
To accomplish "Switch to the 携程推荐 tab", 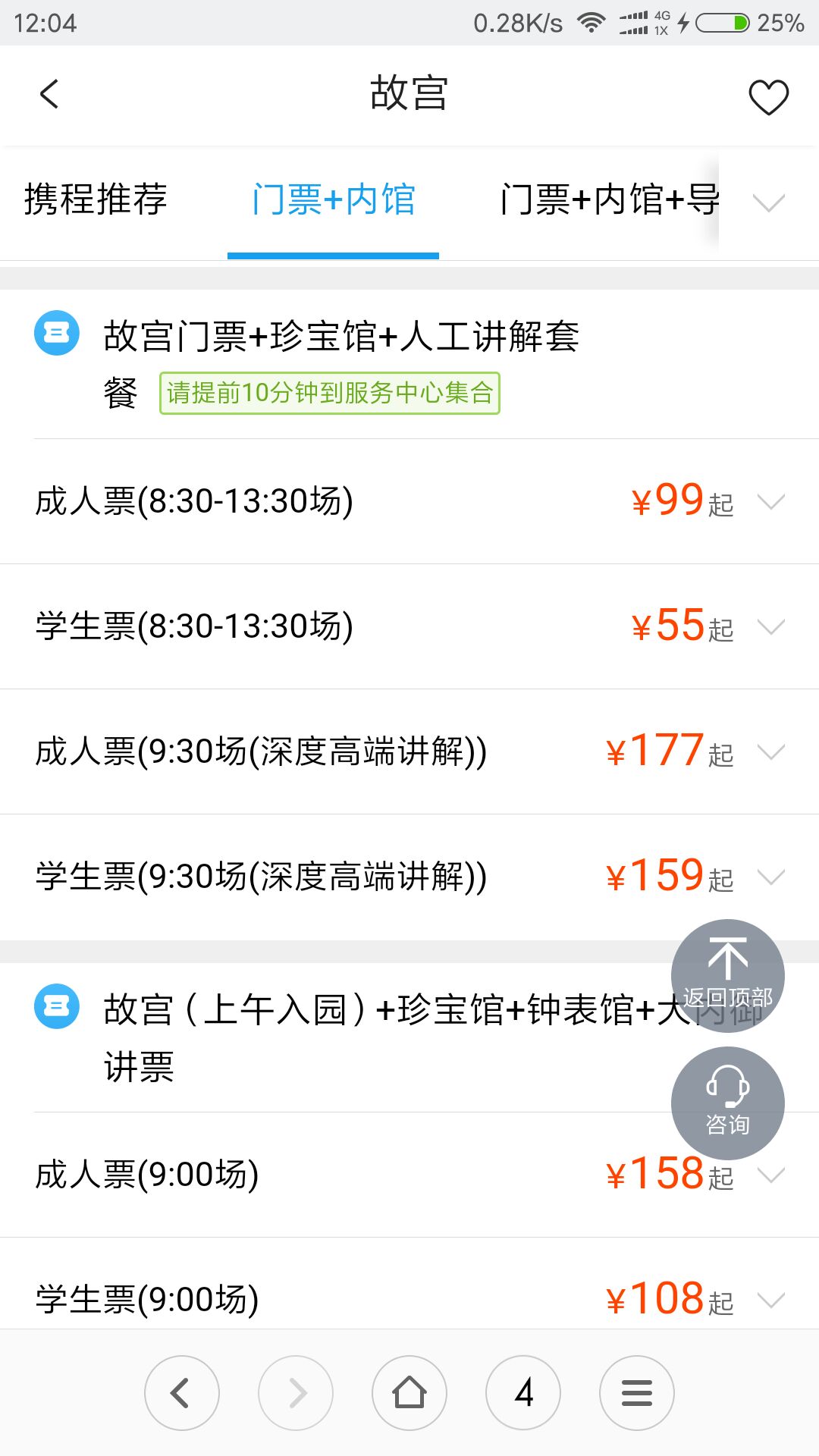I will (x=96, y=200).
